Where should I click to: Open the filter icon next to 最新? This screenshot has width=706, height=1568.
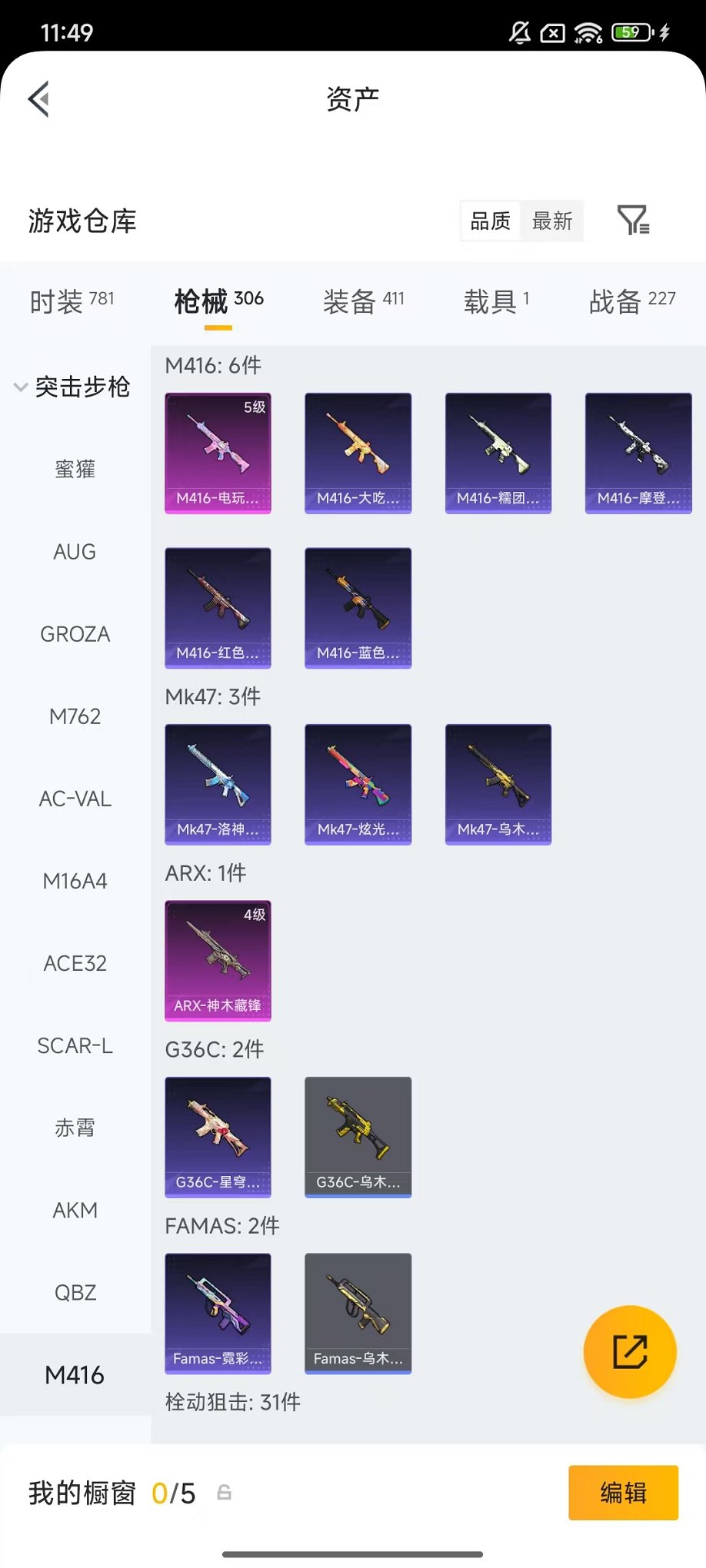click(634, 221)
